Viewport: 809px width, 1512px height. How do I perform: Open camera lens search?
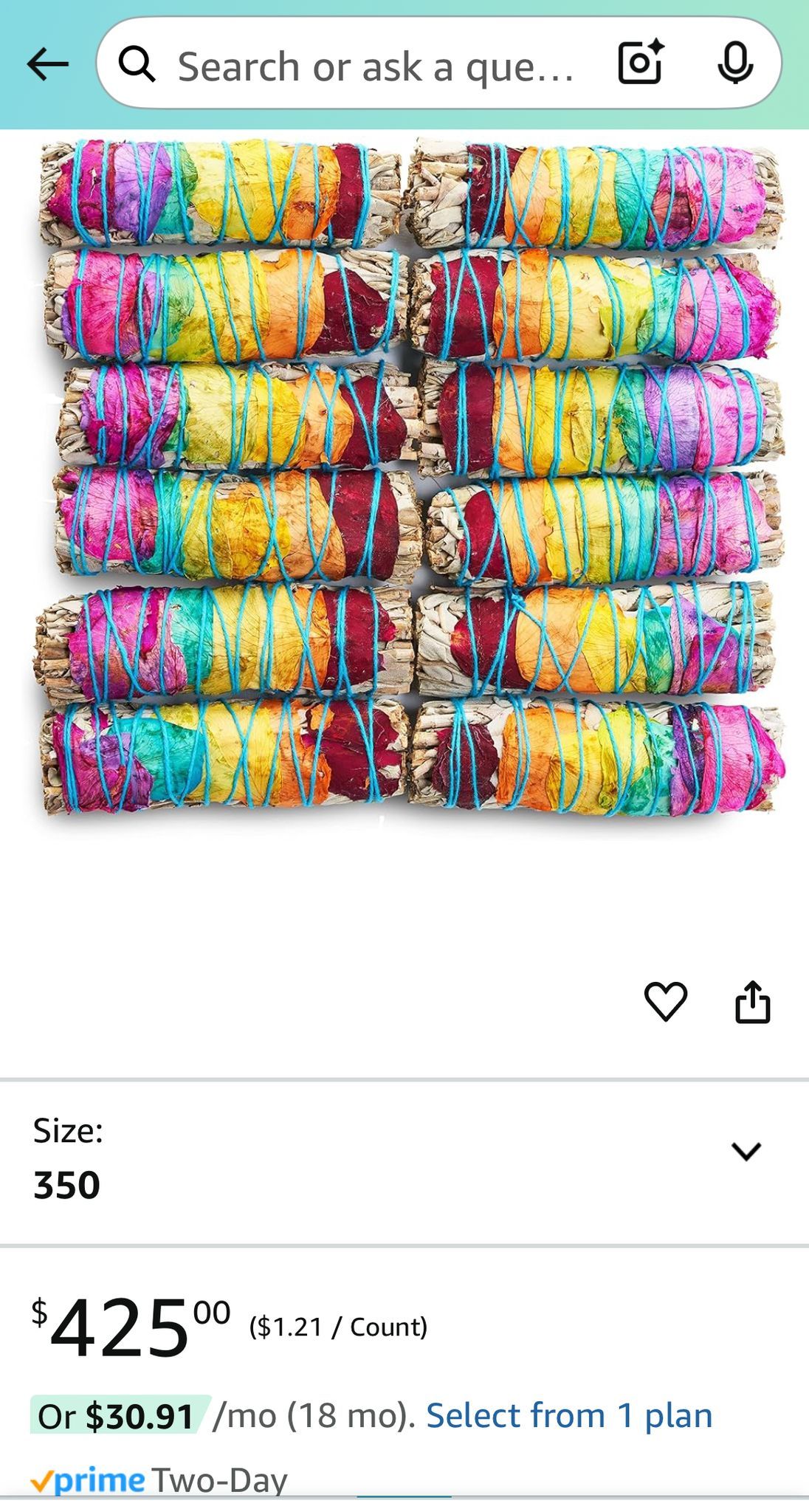pyautogui.click(x=640, y=63)
